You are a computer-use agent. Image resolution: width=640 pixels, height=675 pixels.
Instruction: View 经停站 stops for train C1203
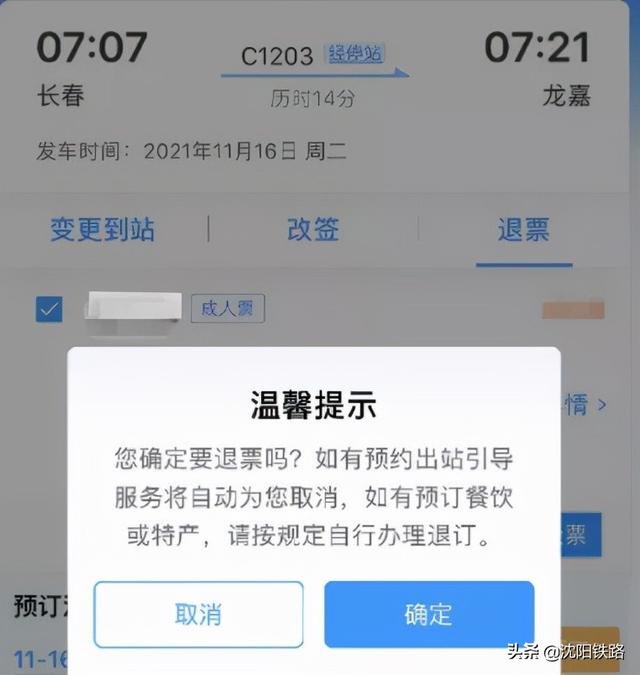pos(355,54)
